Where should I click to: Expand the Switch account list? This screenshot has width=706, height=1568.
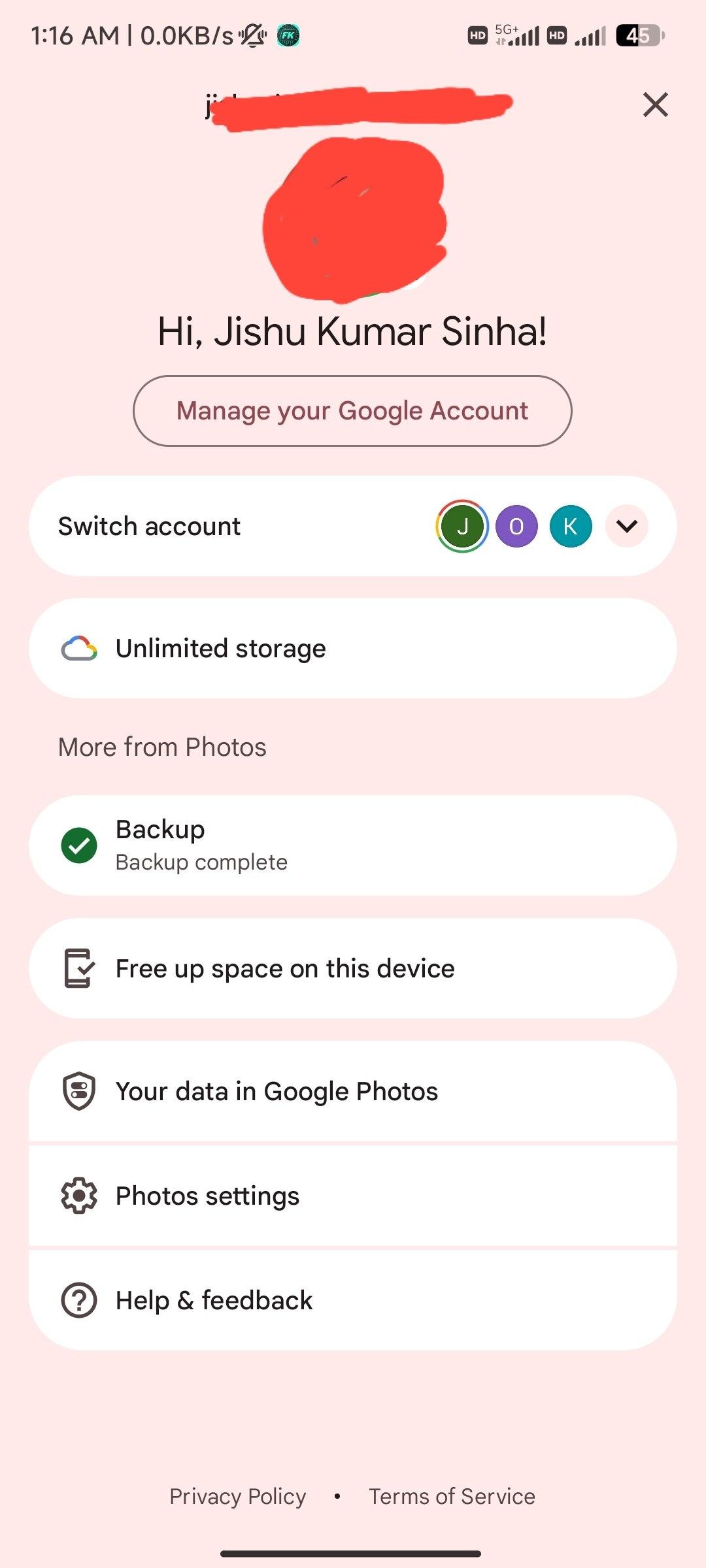[626, 526]
